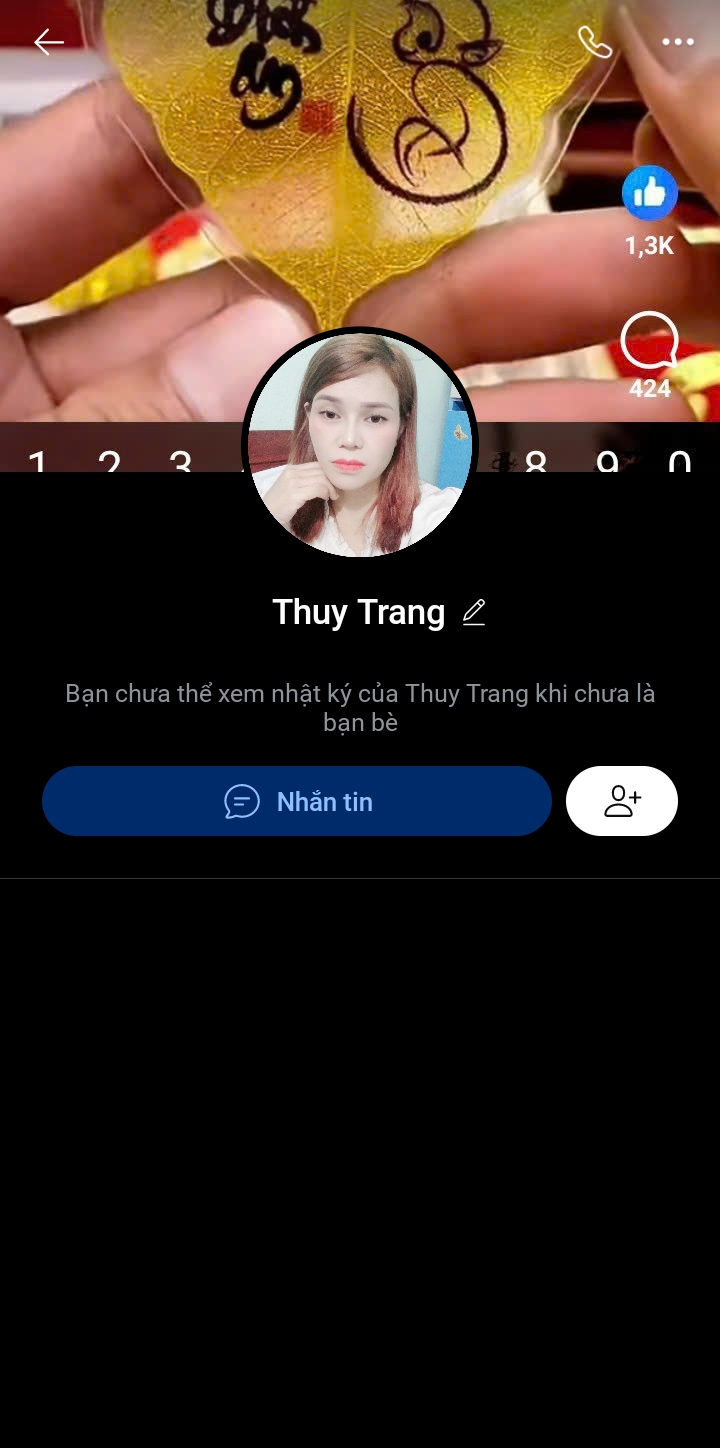Call Thuy Trang with the phone icon

(594, 42)
